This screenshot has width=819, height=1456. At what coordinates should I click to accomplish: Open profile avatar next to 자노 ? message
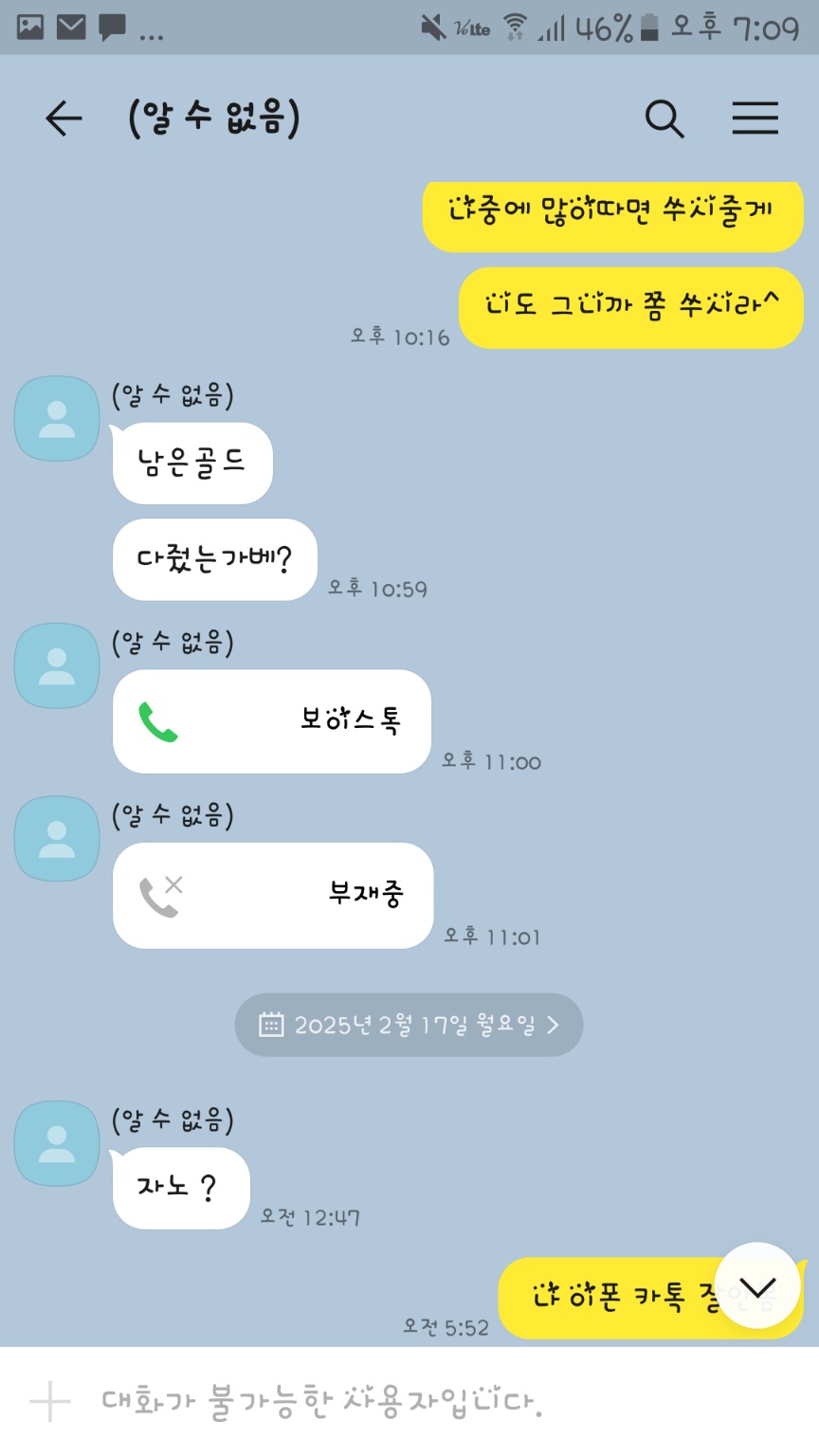pos(57,1143)
